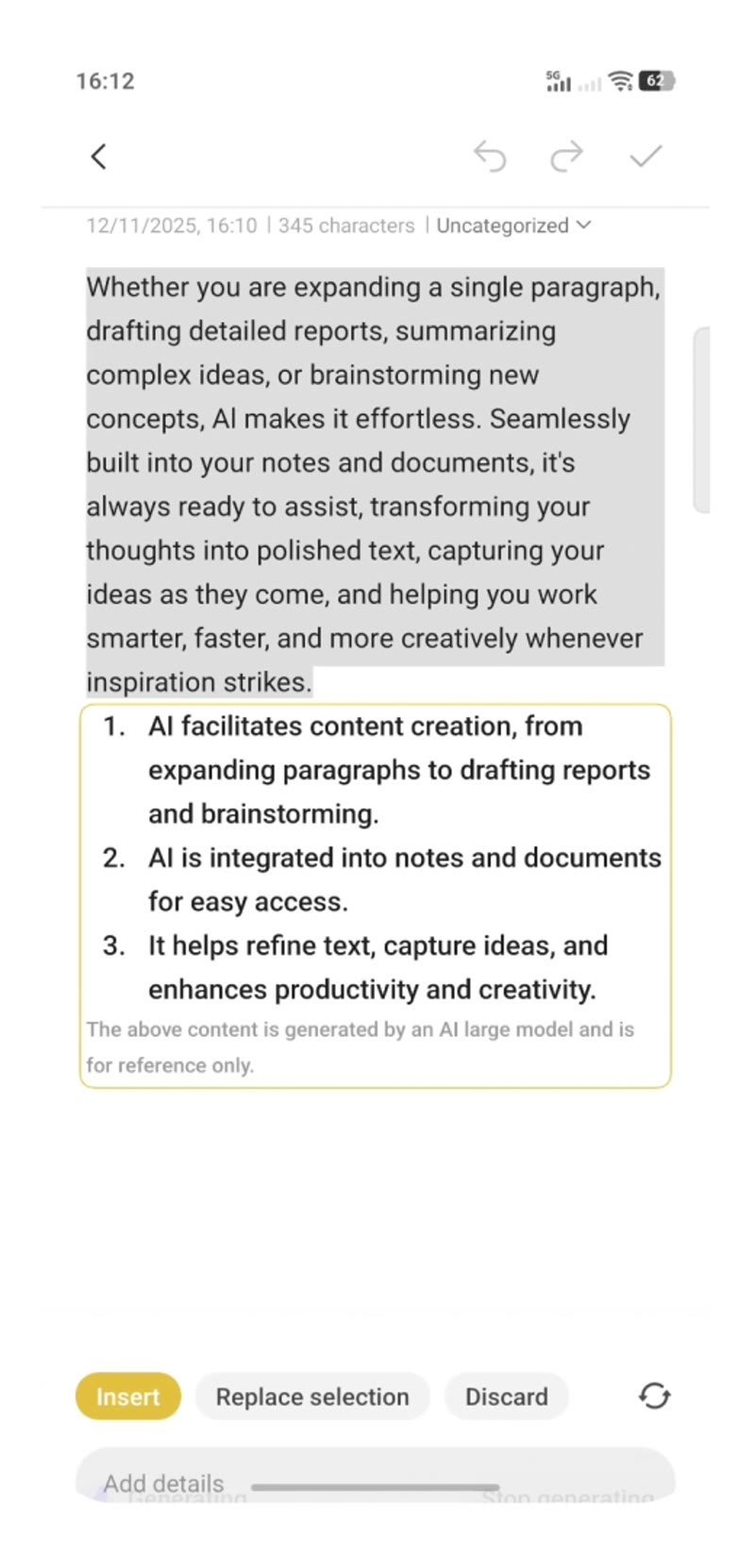This screenshot has width=755, height=1568.
Task: Tap the Add details field
Action: tap(376, 1475)
